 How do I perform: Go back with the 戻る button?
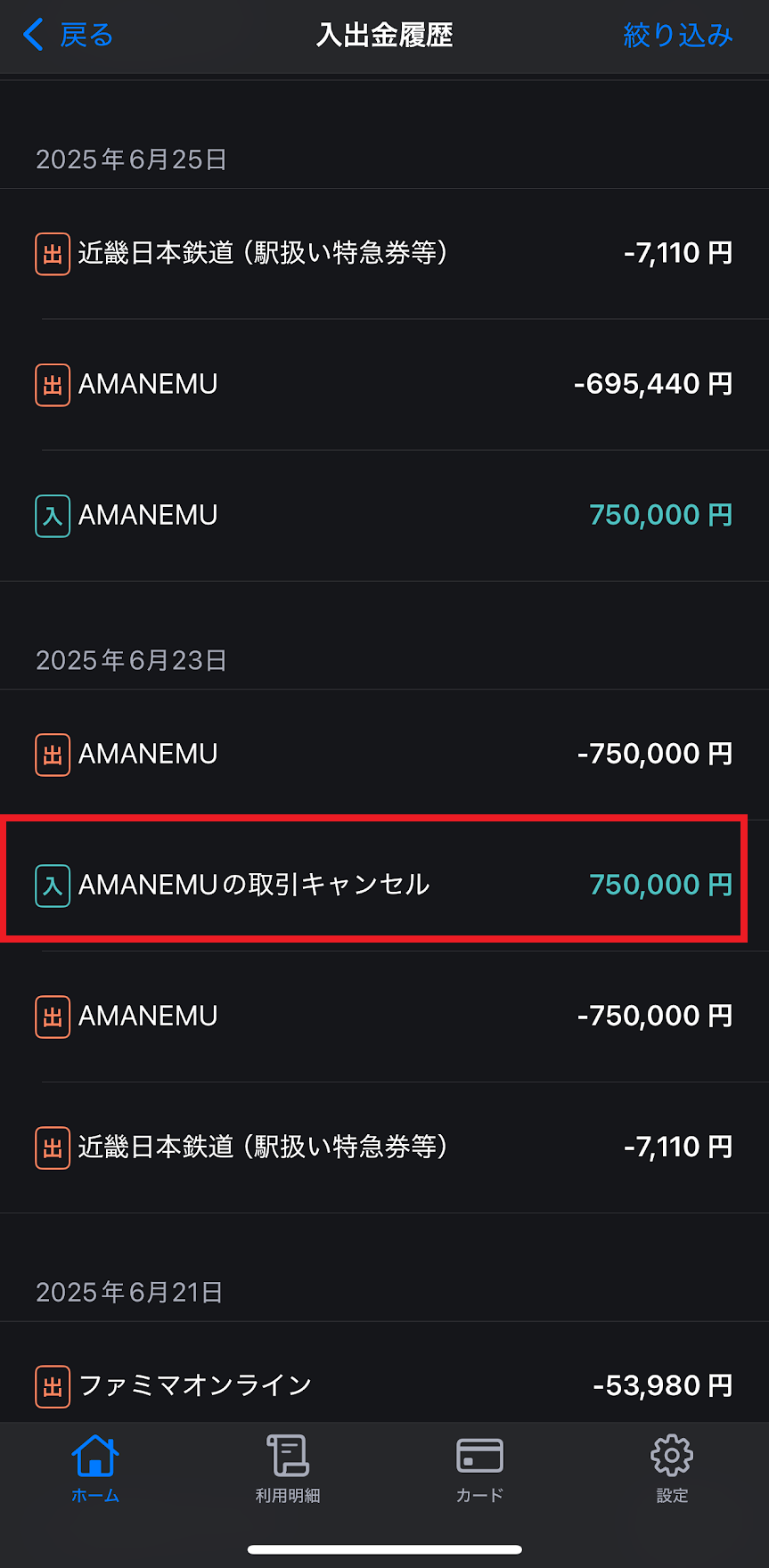coord(68,36)
